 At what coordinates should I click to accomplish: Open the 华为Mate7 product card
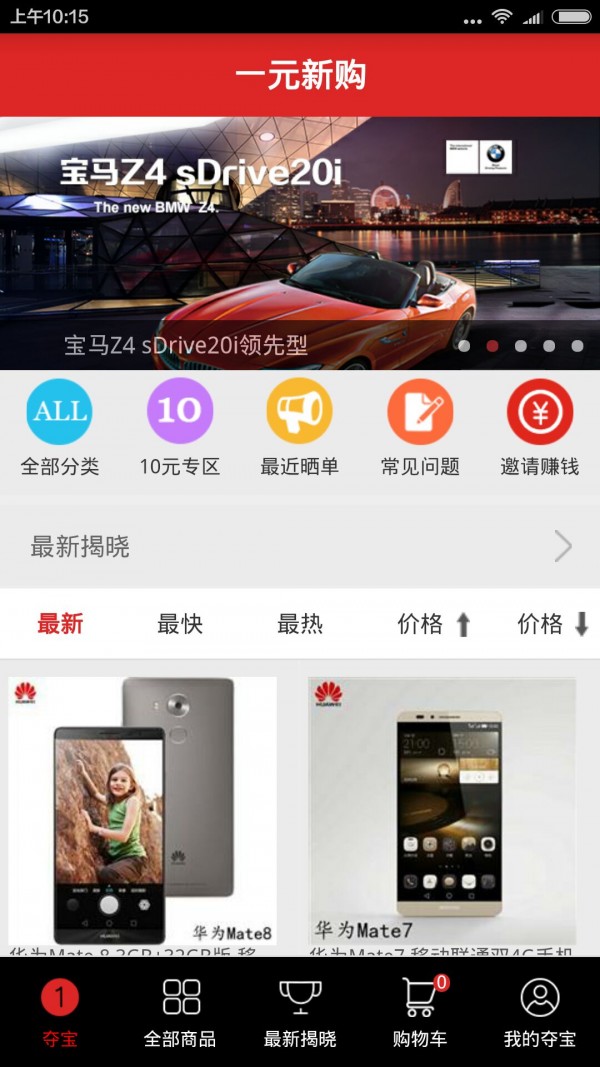442,812
